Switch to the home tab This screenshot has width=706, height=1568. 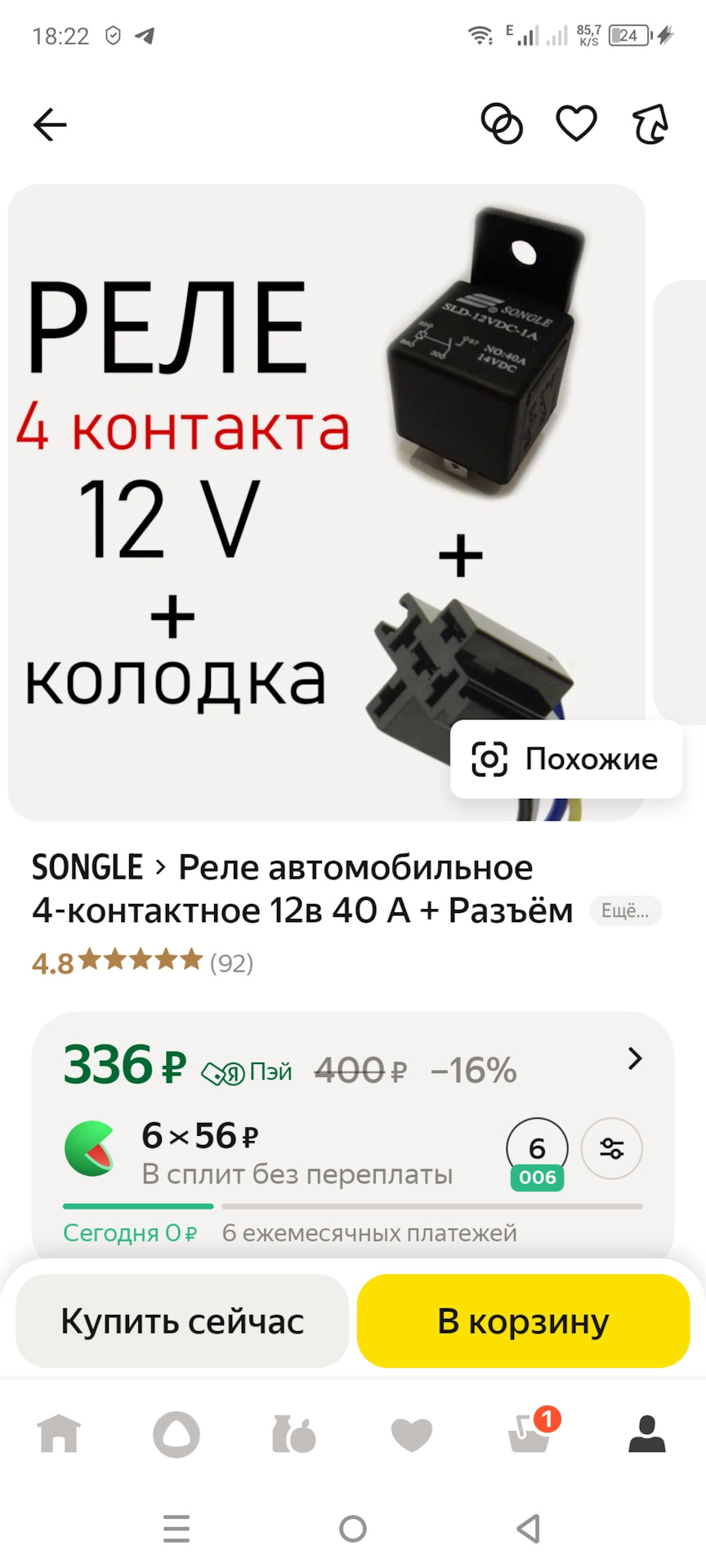(x=59, y=1435)
